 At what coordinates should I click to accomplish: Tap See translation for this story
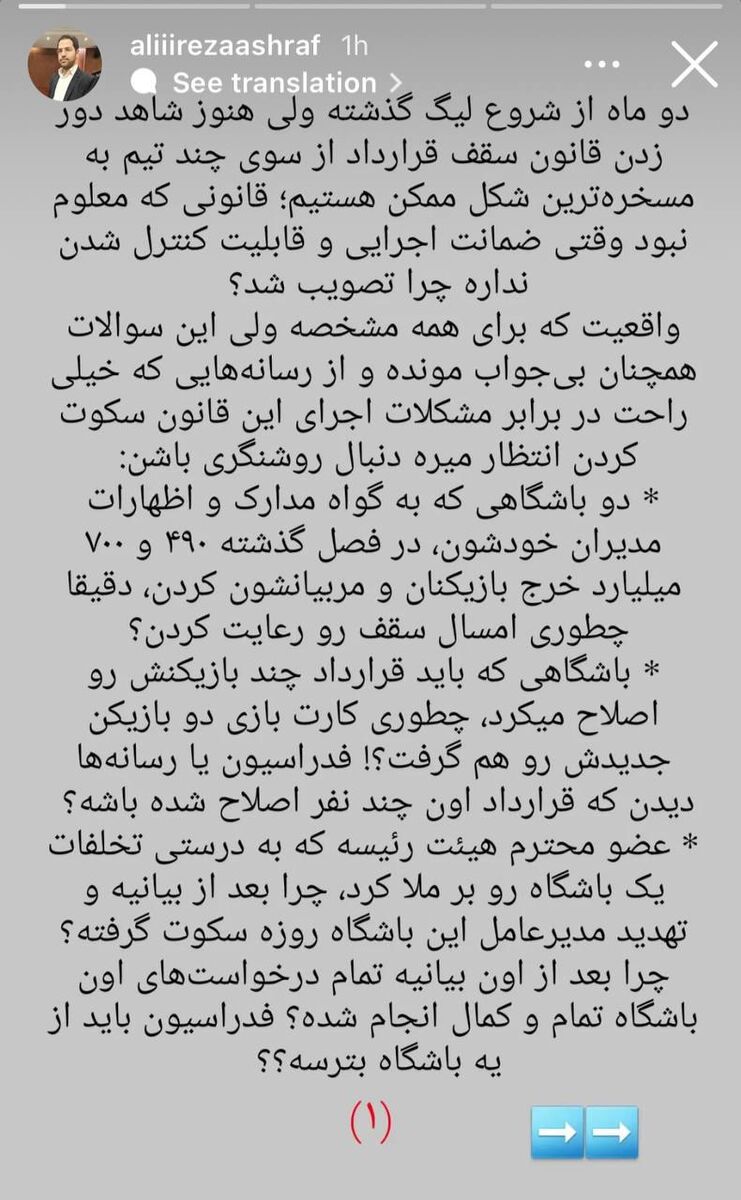click(x=272, y=82)
